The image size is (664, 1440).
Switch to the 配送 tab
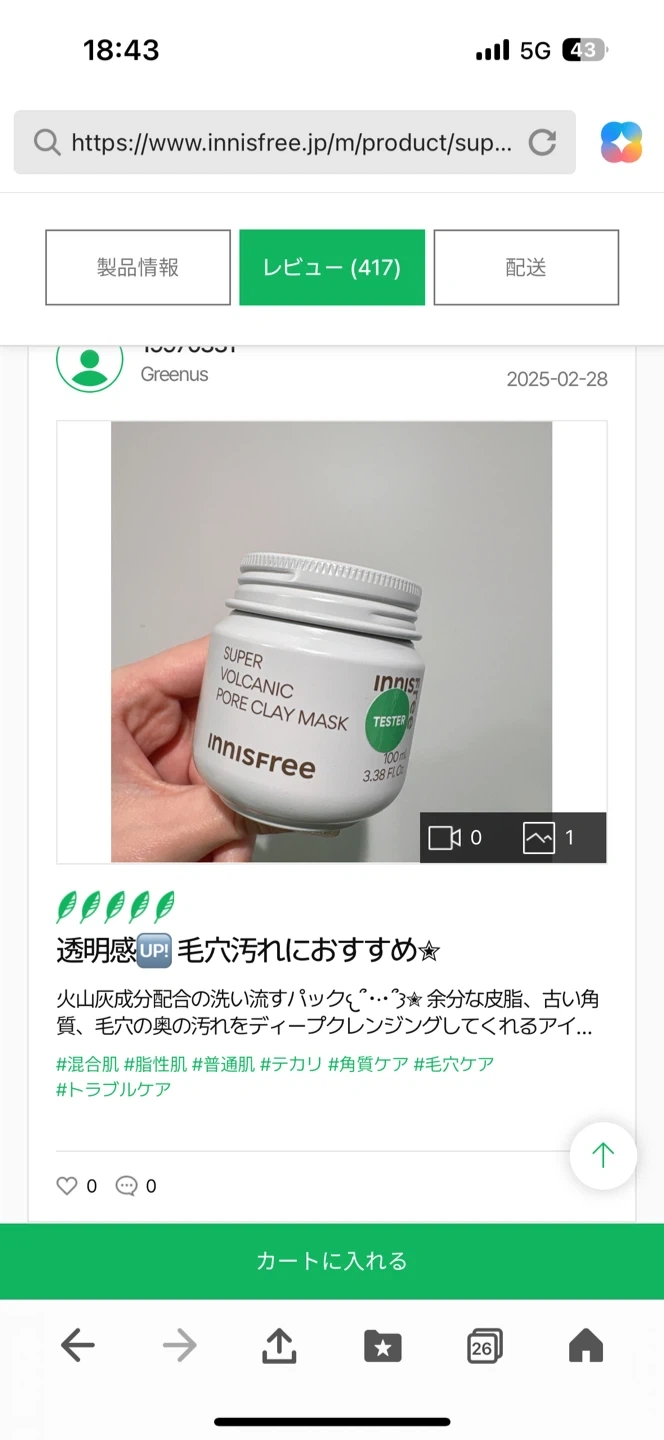[x=526, y=267]
